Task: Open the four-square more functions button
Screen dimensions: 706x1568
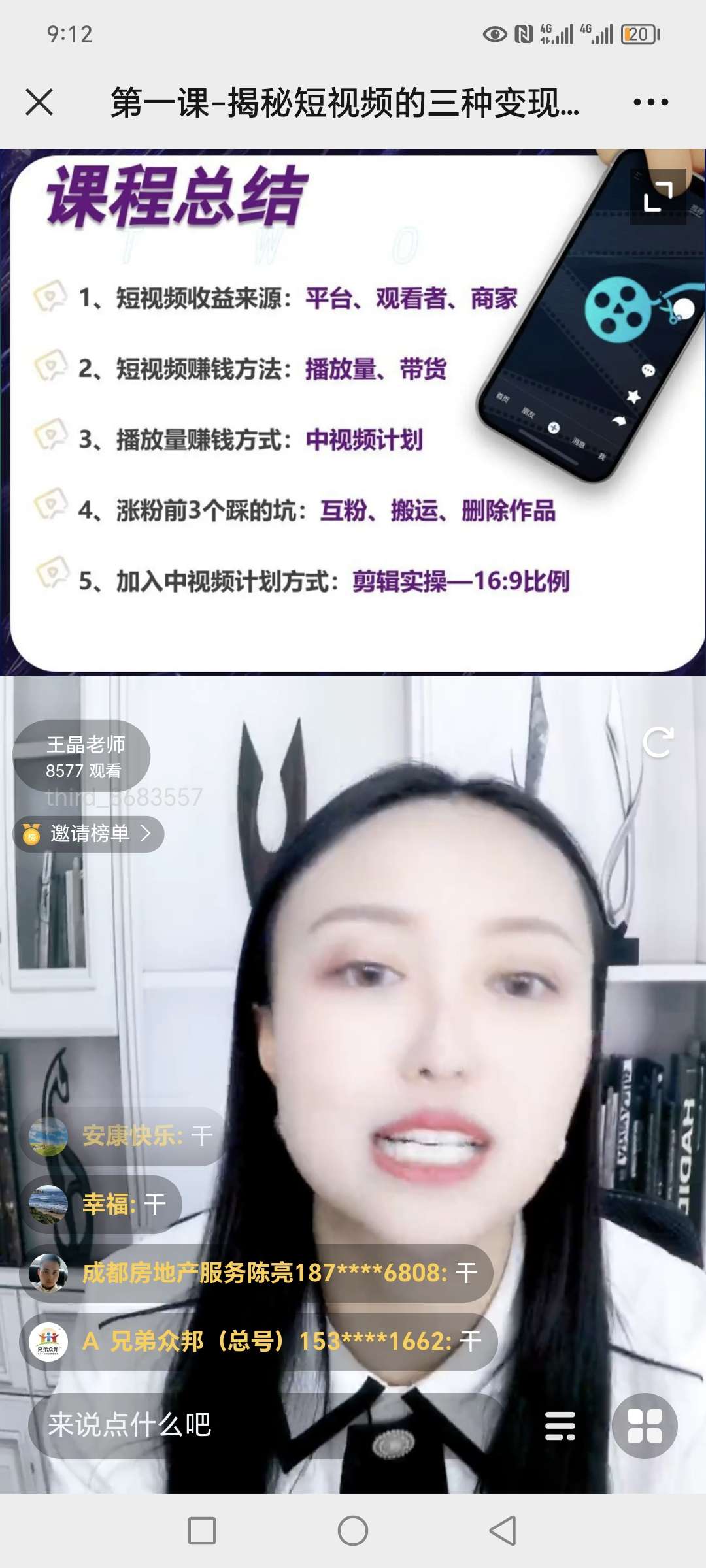Action: (x=645, y=1426)
